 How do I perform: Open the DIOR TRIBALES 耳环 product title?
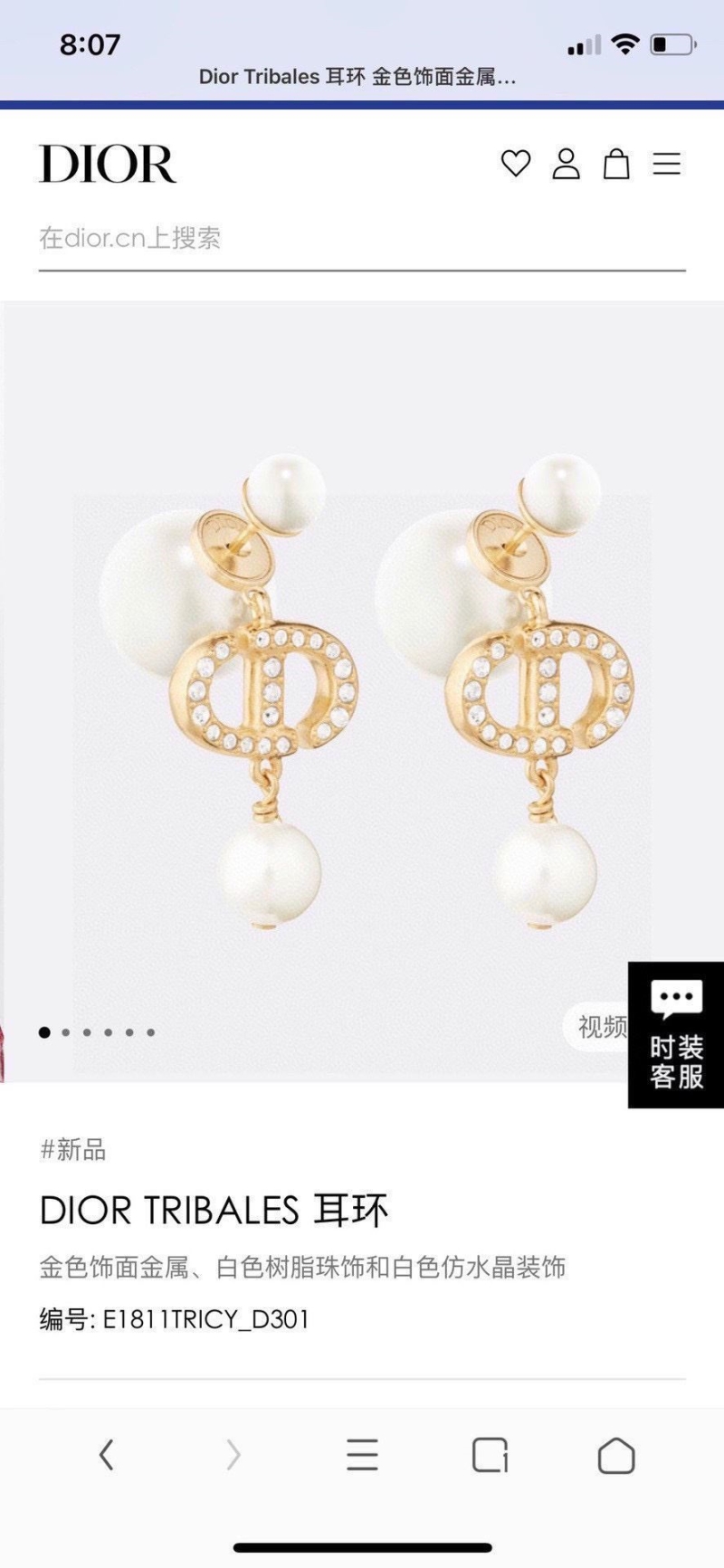click(x=215, y=1208)
